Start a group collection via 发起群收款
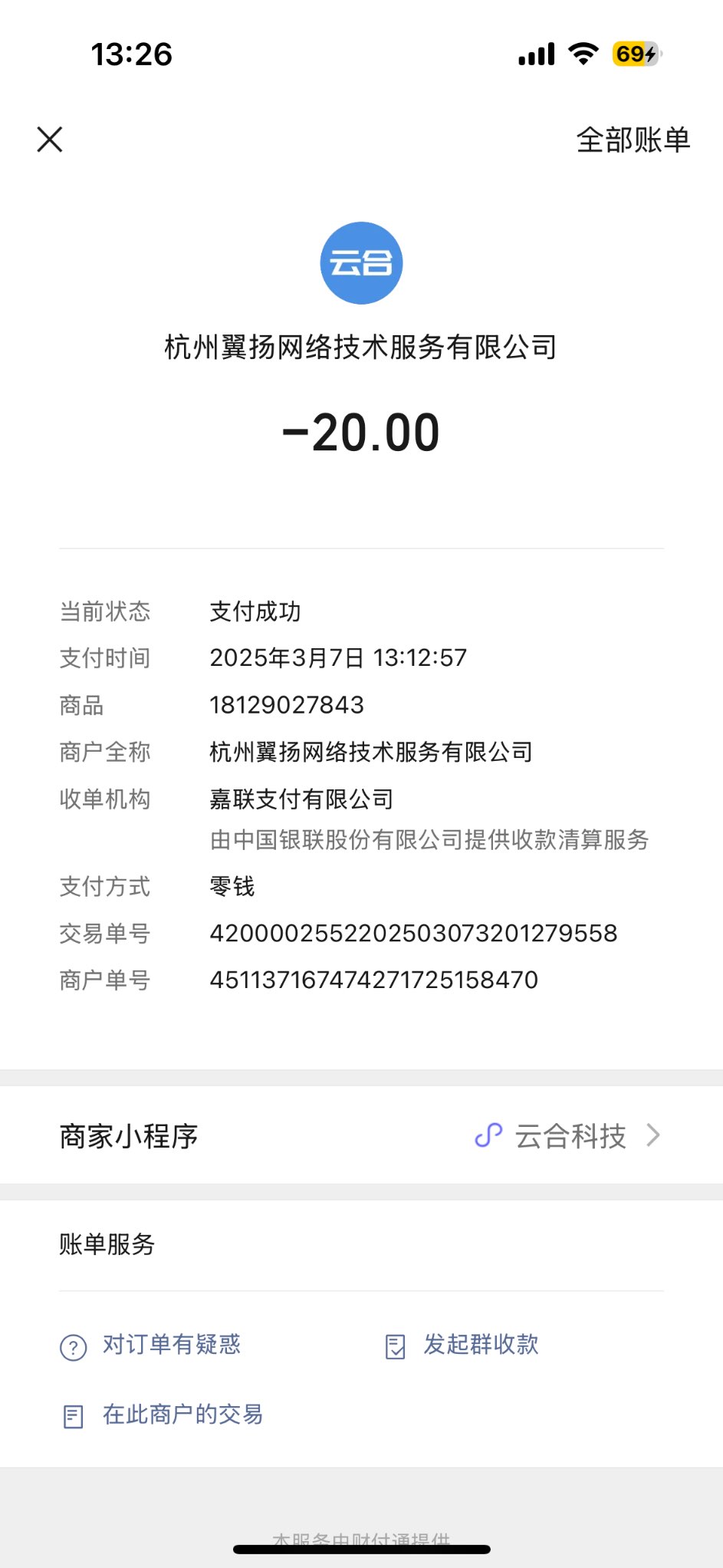Viewport: 723px width, 1568px height. click(x=480, y=1345)
